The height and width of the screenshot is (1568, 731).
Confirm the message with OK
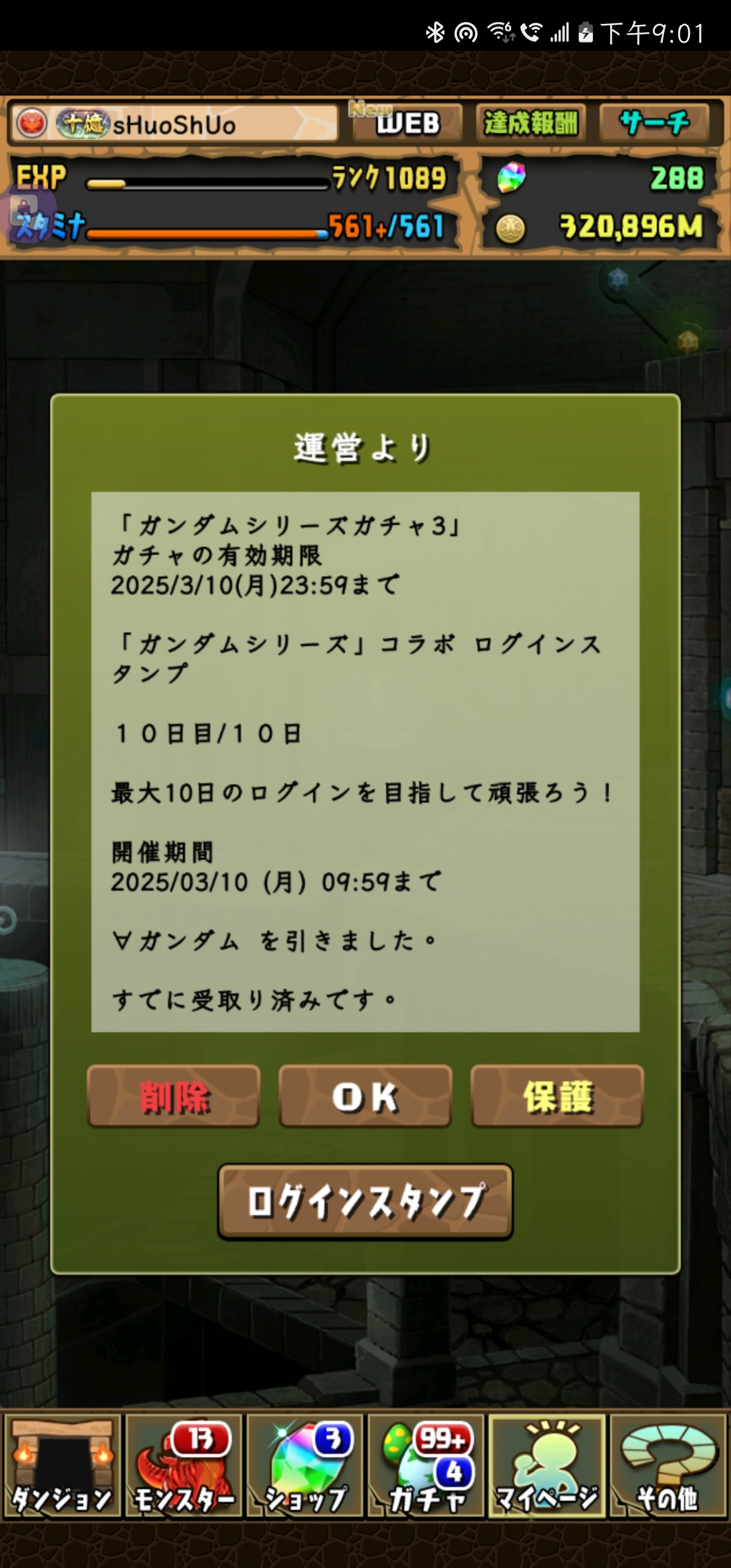[x=365, y=1096]
